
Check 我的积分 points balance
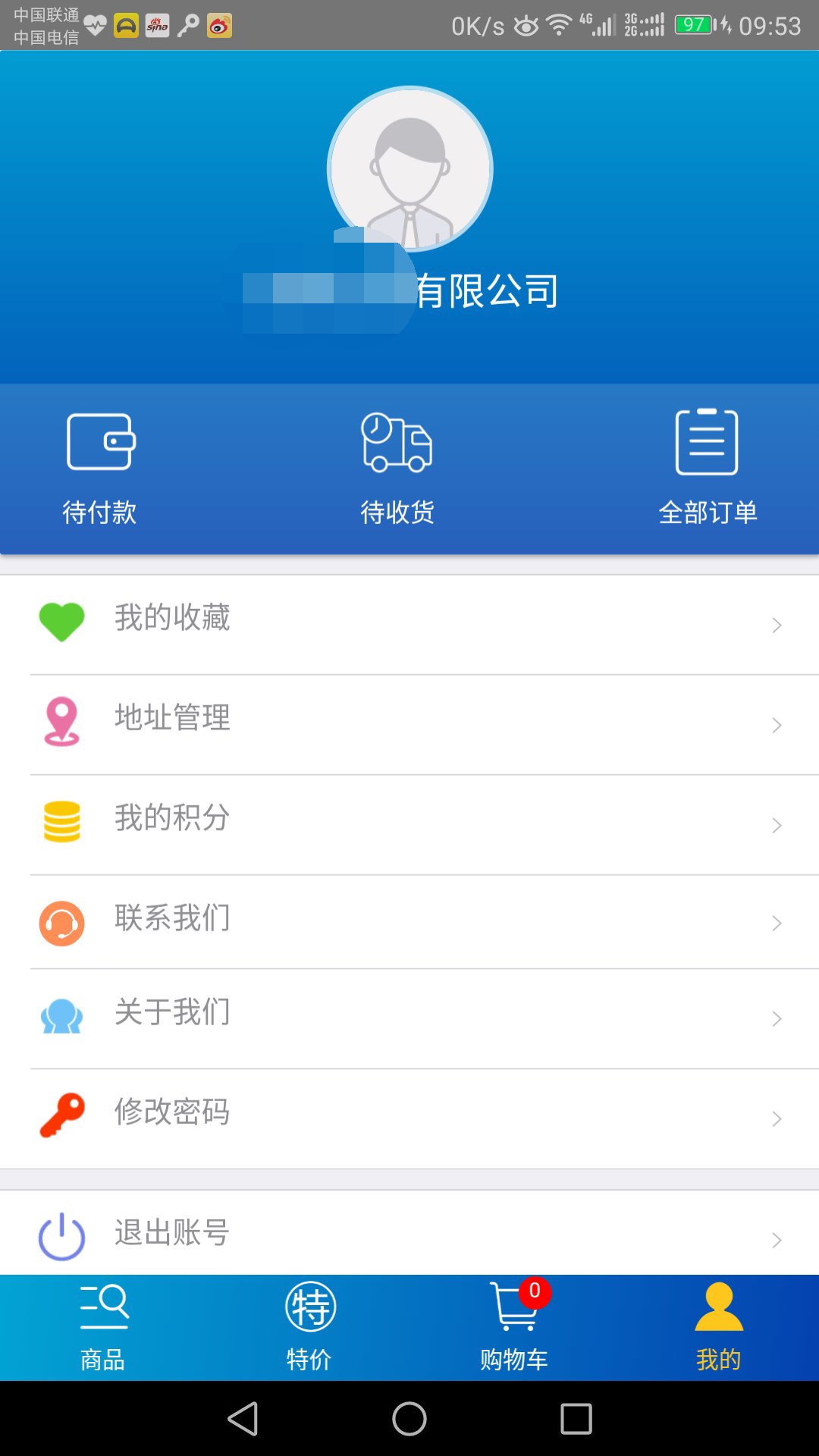click(409, 824)
